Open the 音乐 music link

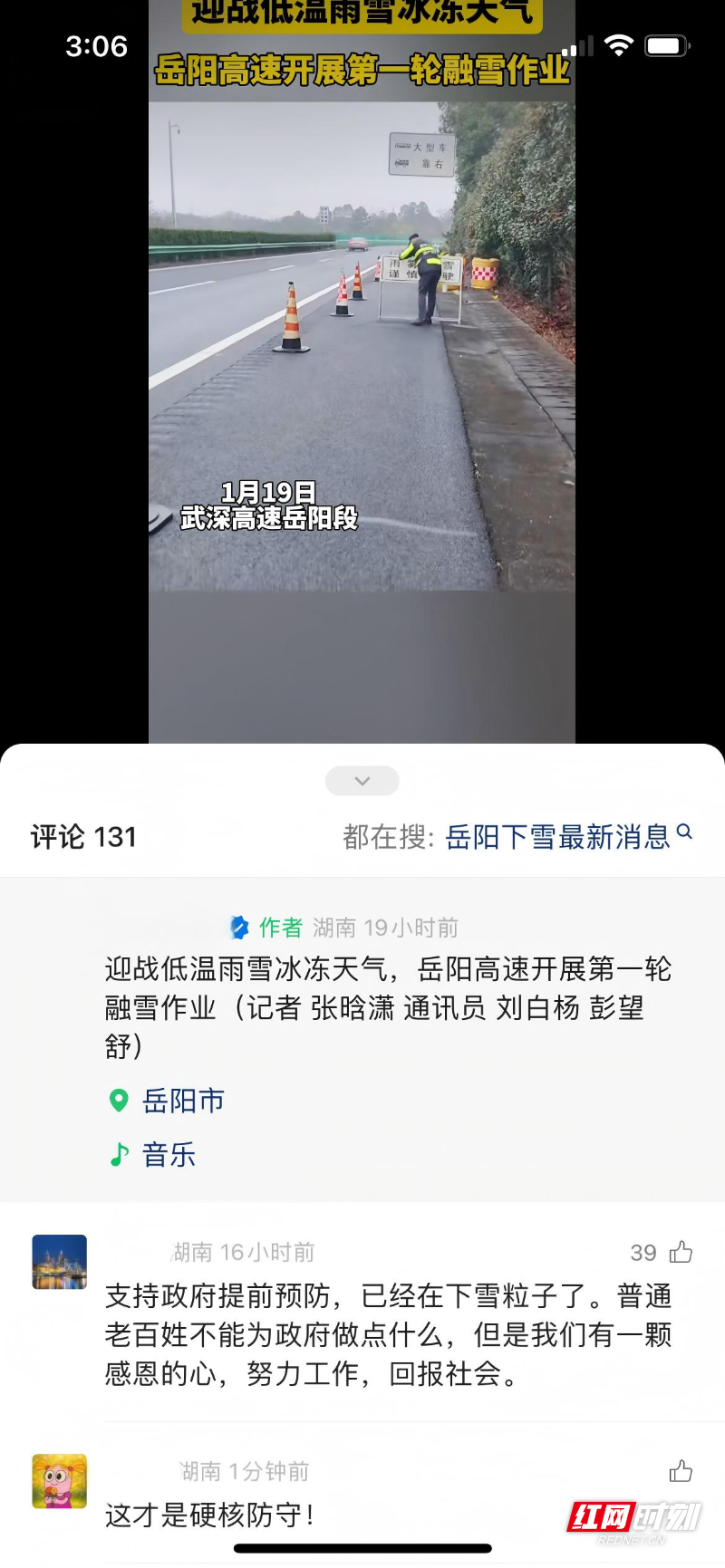click(x=168, y=1155)
